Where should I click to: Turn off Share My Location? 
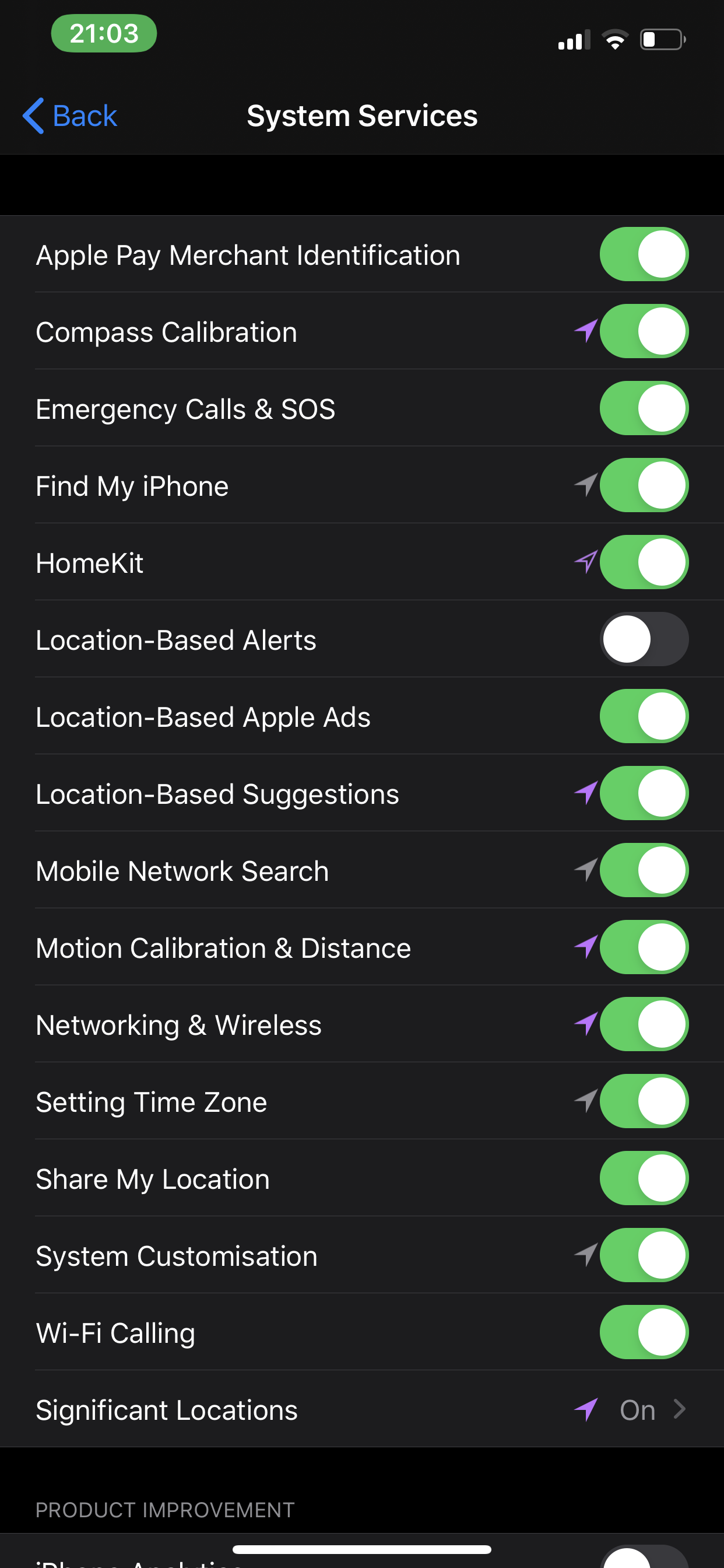(644, 1178)
